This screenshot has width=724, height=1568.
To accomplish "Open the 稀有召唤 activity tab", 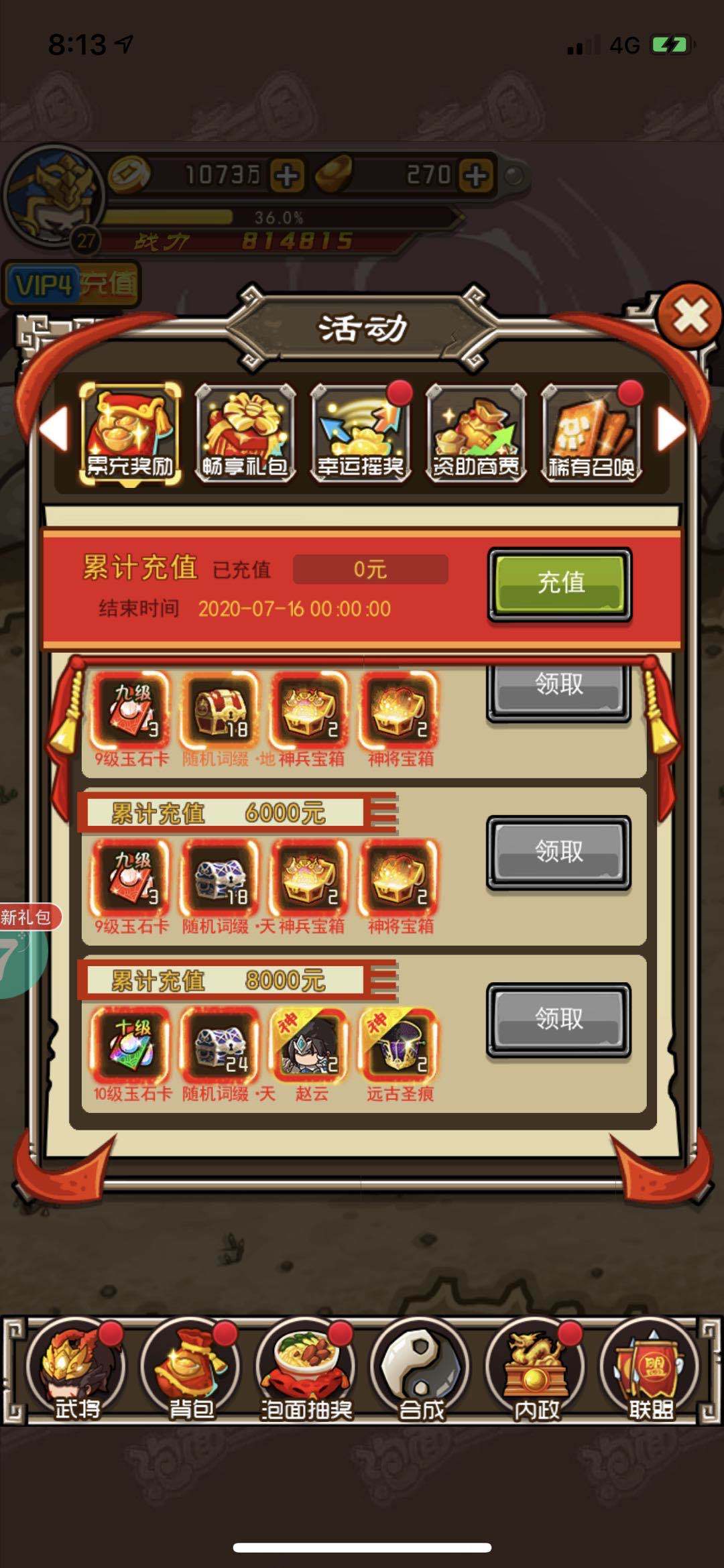I will pos(591,432).
